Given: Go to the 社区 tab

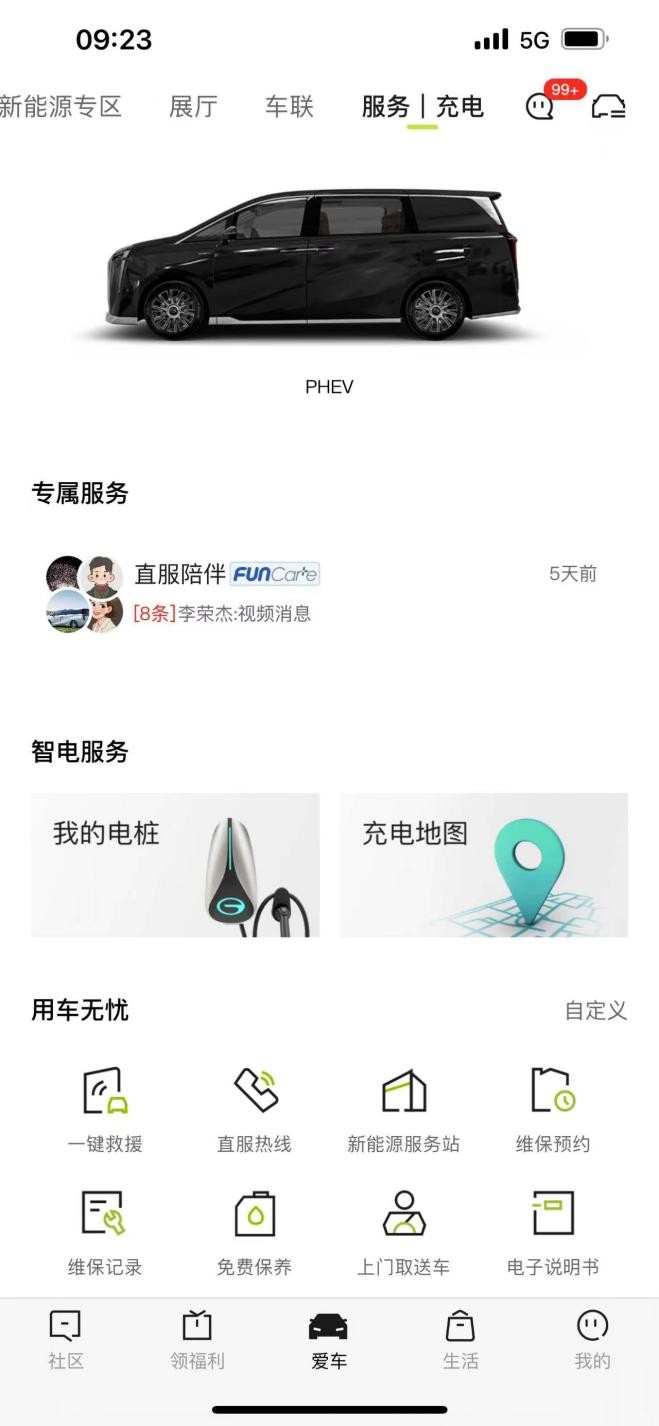Looking at the screenshot, I should coord(66,1340).
